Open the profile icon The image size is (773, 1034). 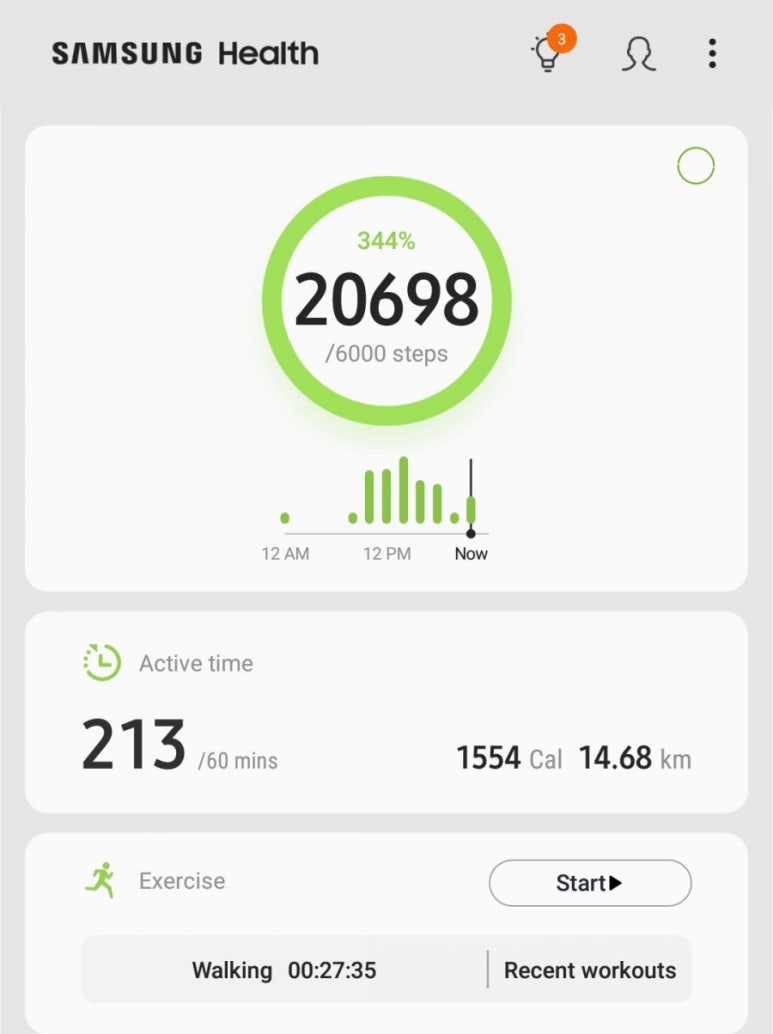[638, 54]
